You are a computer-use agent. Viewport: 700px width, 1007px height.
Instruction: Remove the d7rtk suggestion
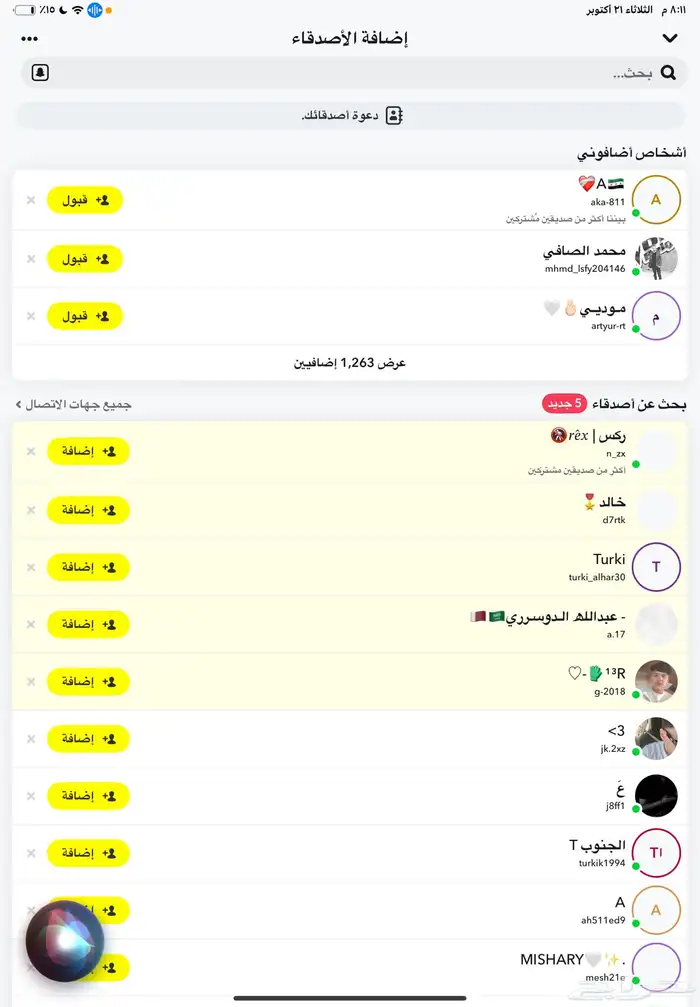coord(31,510)
